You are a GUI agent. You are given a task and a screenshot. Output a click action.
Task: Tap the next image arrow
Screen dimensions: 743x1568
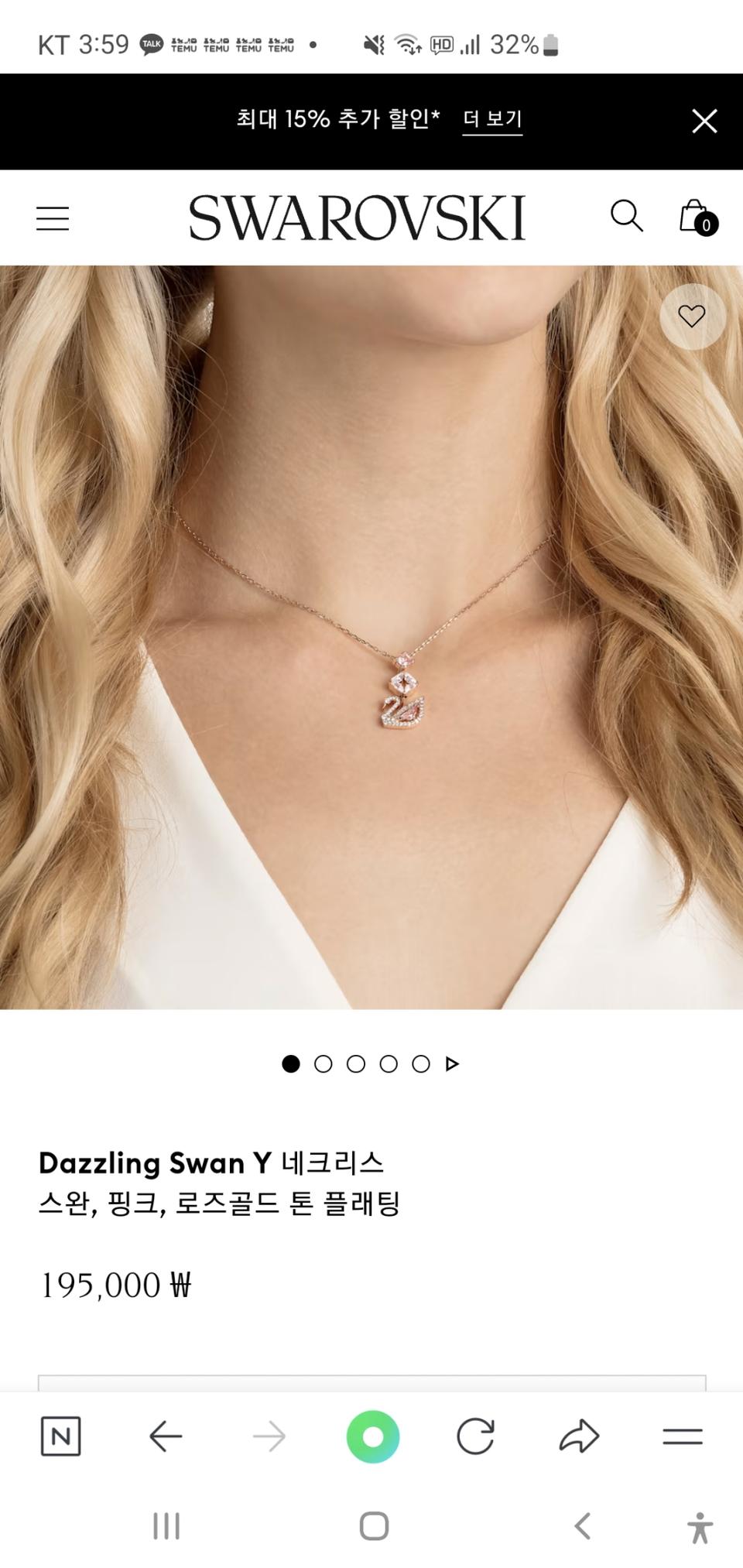pos(453,1064)
